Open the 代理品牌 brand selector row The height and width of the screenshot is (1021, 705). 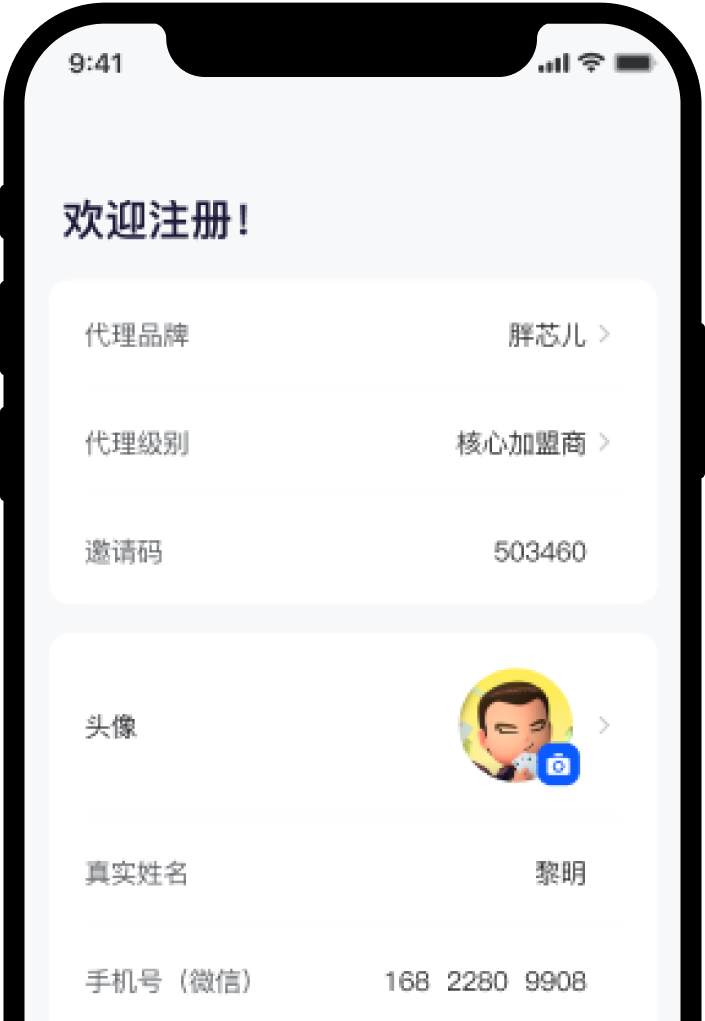352,335
